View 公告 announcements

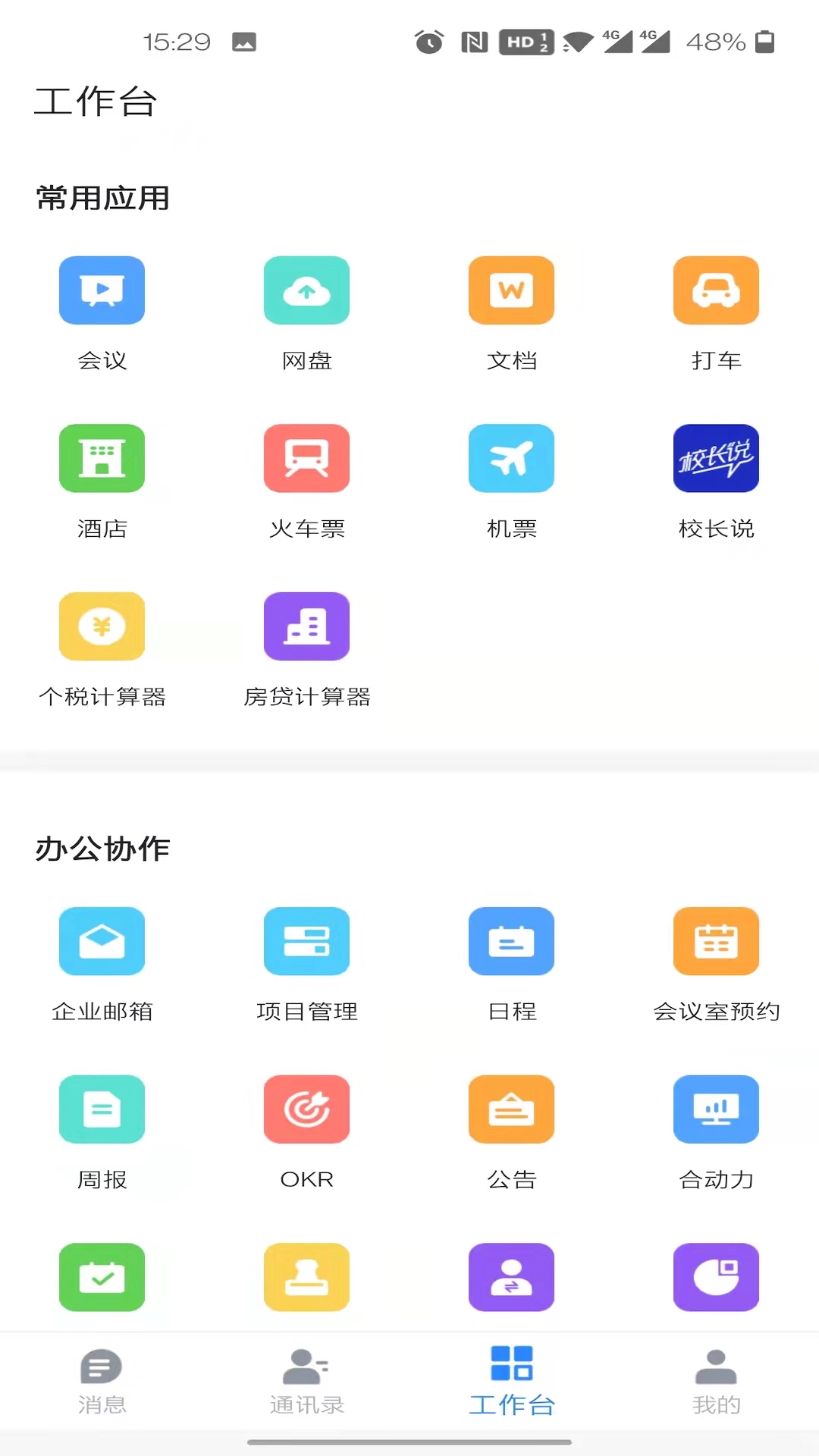coord(511,1109)
